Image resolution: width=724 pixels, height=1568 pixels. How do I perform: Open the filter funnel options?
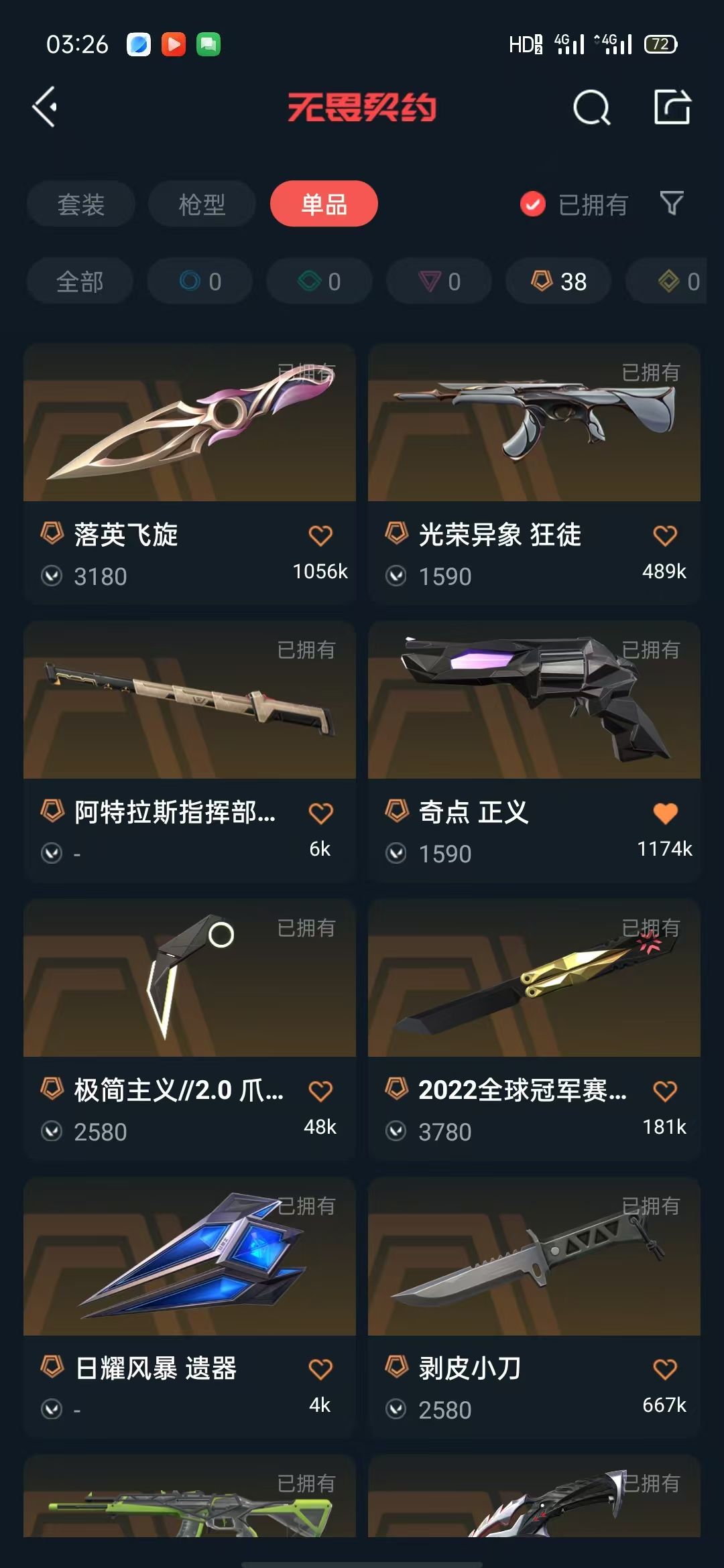[671, 204]
